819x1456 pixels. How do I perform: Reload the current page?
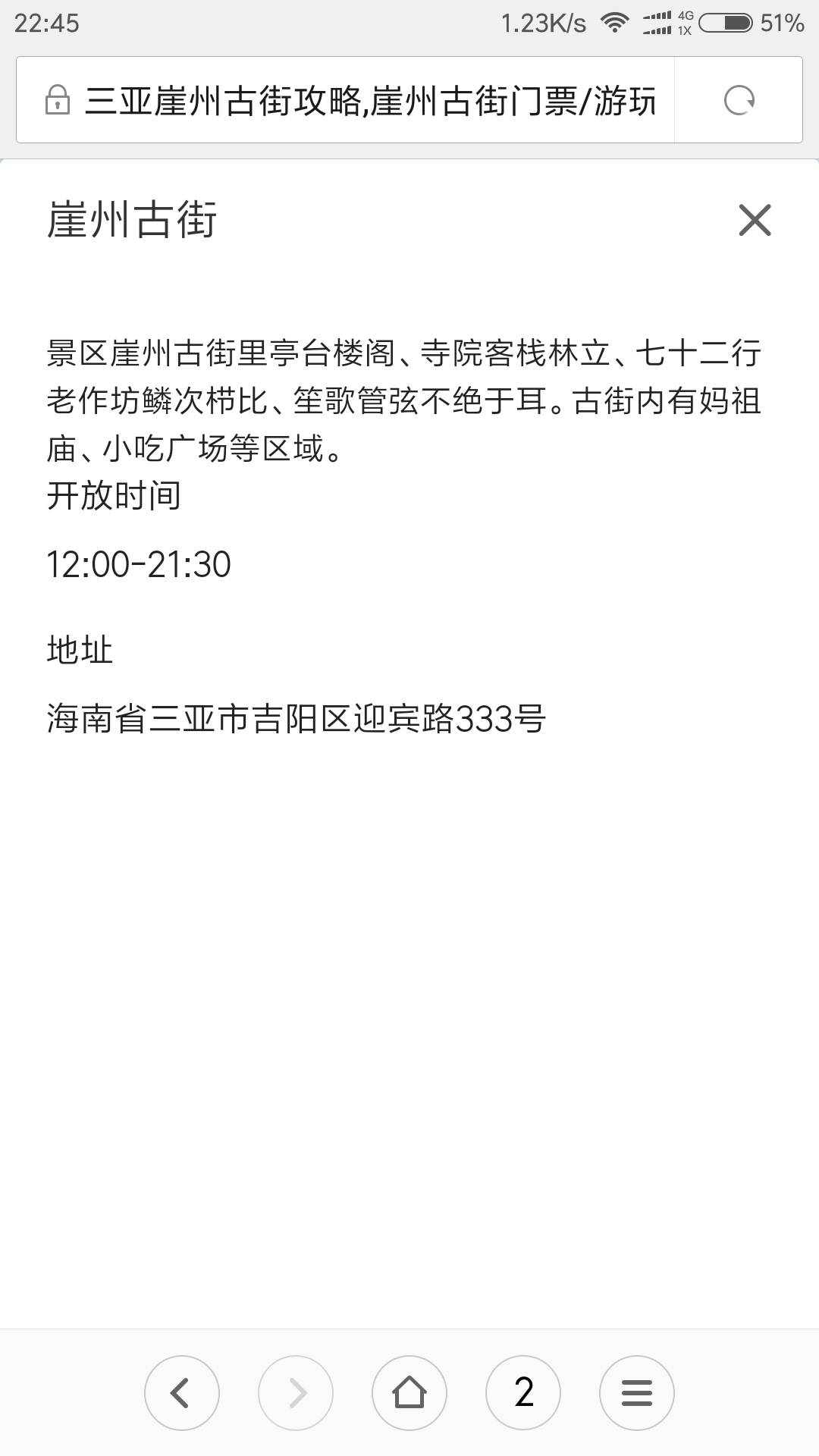[739, 100]
